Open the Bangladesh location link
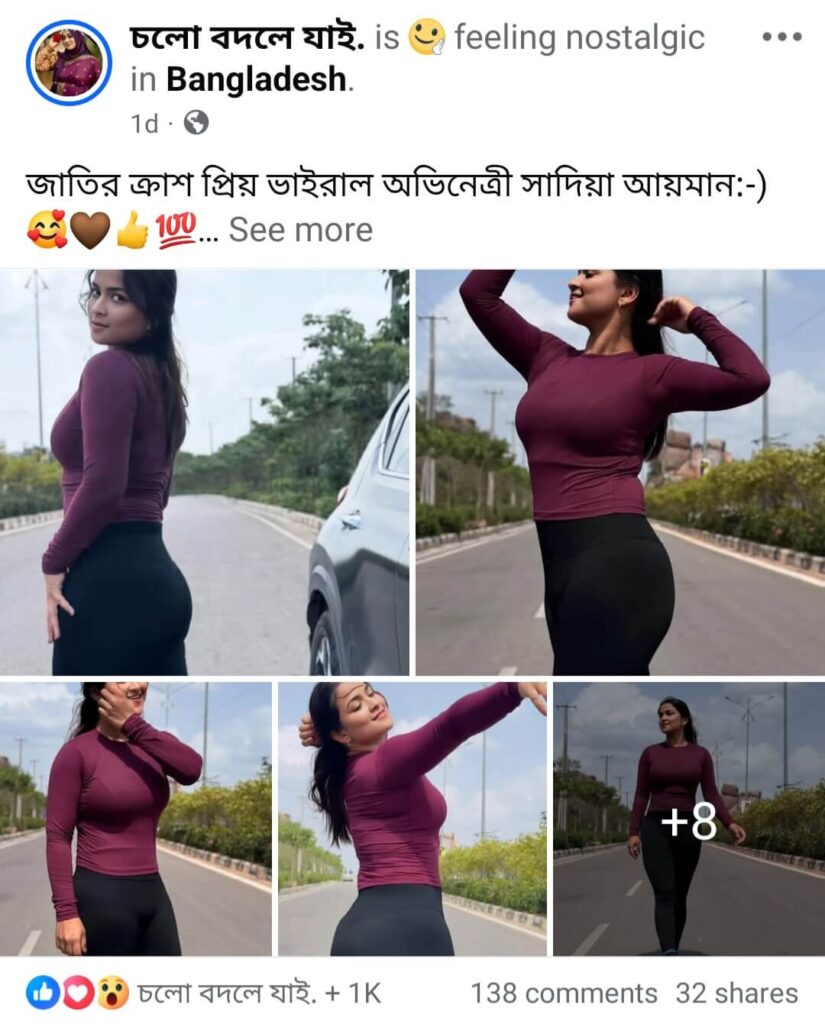Viewport: 825px width, 1024px height. 258,81
